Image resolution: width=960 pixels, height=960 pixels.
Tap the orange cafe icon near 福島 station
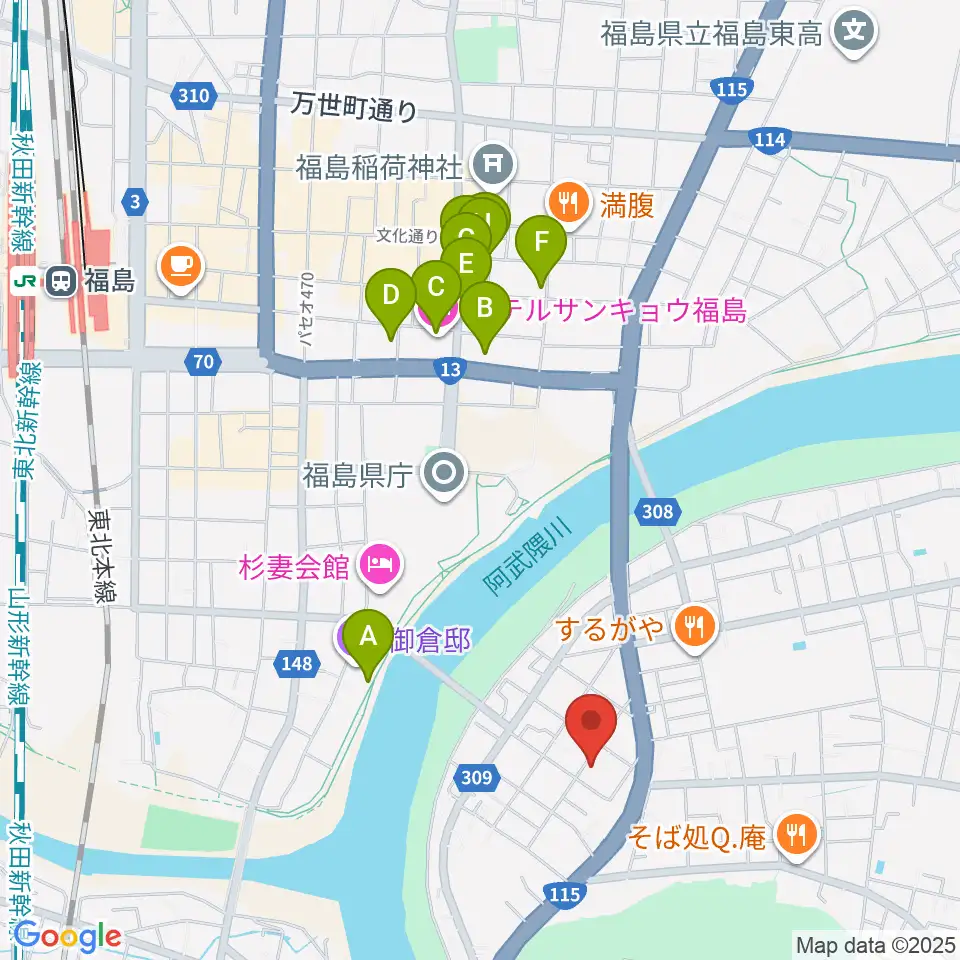(x=181, y=268)
